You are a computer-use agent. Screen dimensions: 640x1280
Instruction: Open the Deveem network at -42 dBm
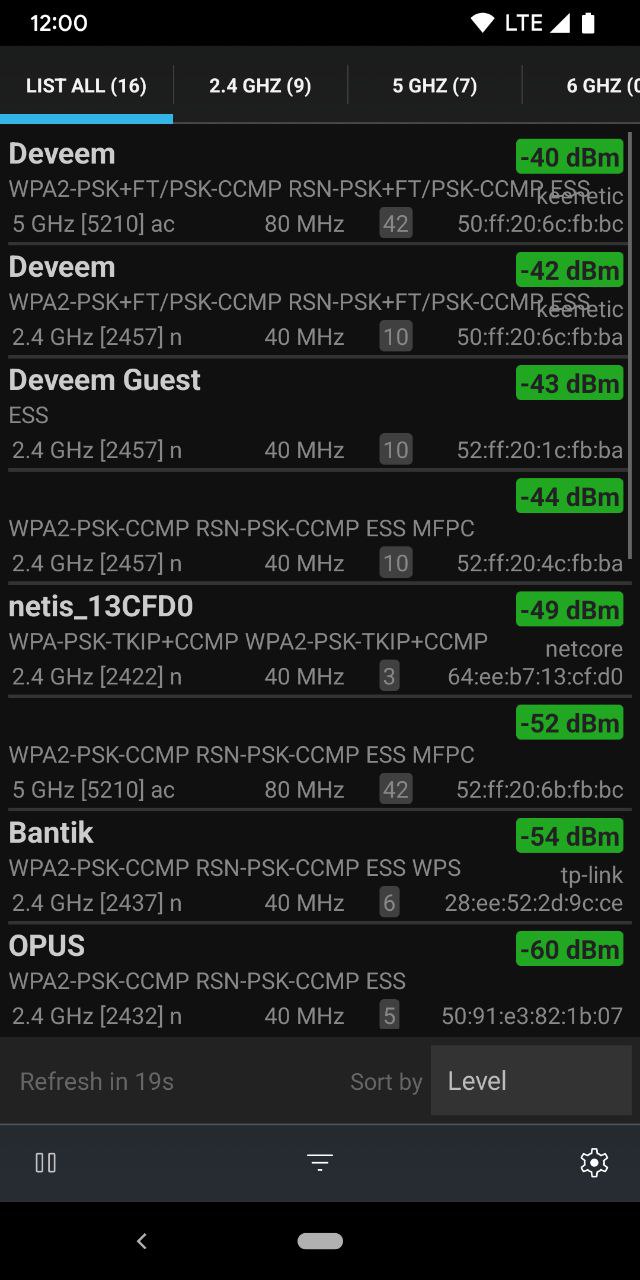[x=316, y=301]
